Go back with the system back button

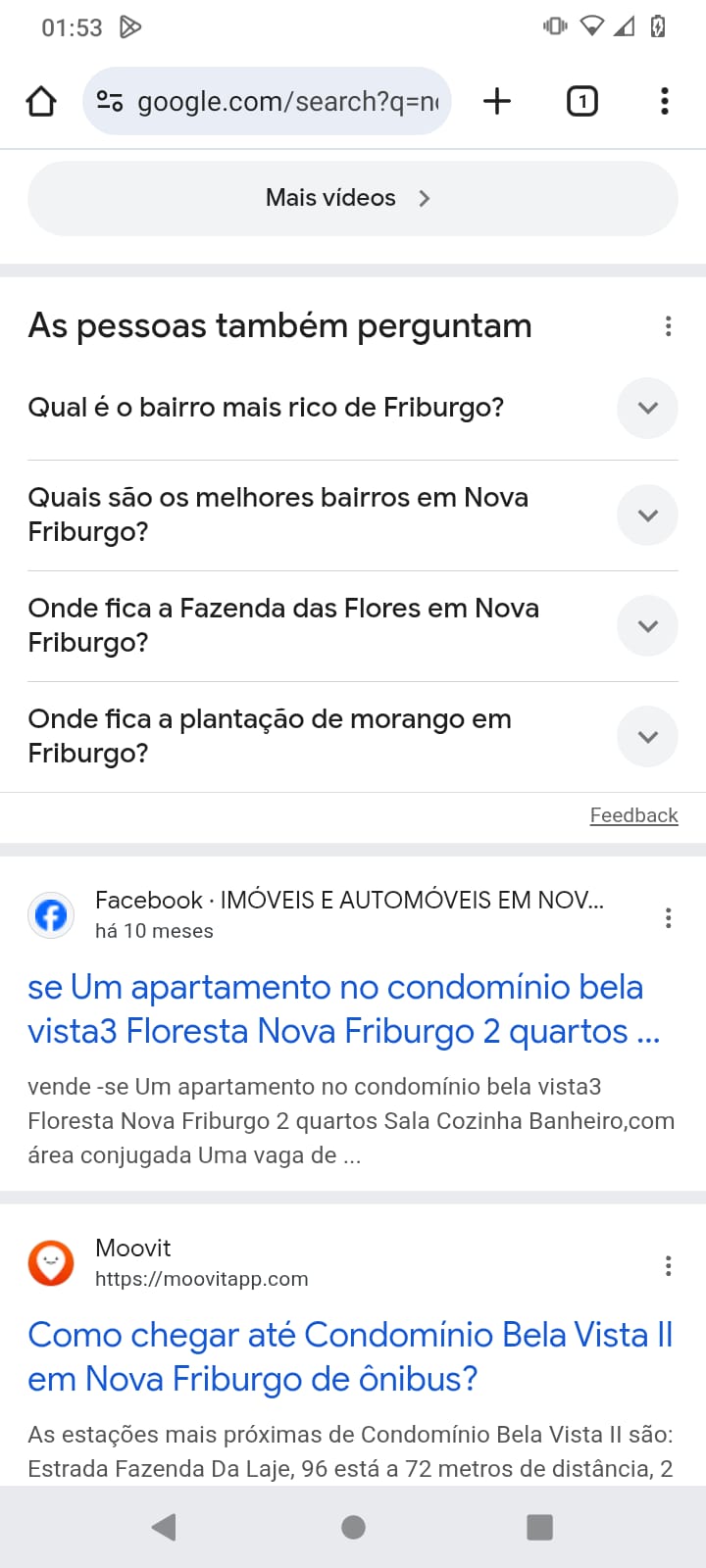pos(164,1527)
